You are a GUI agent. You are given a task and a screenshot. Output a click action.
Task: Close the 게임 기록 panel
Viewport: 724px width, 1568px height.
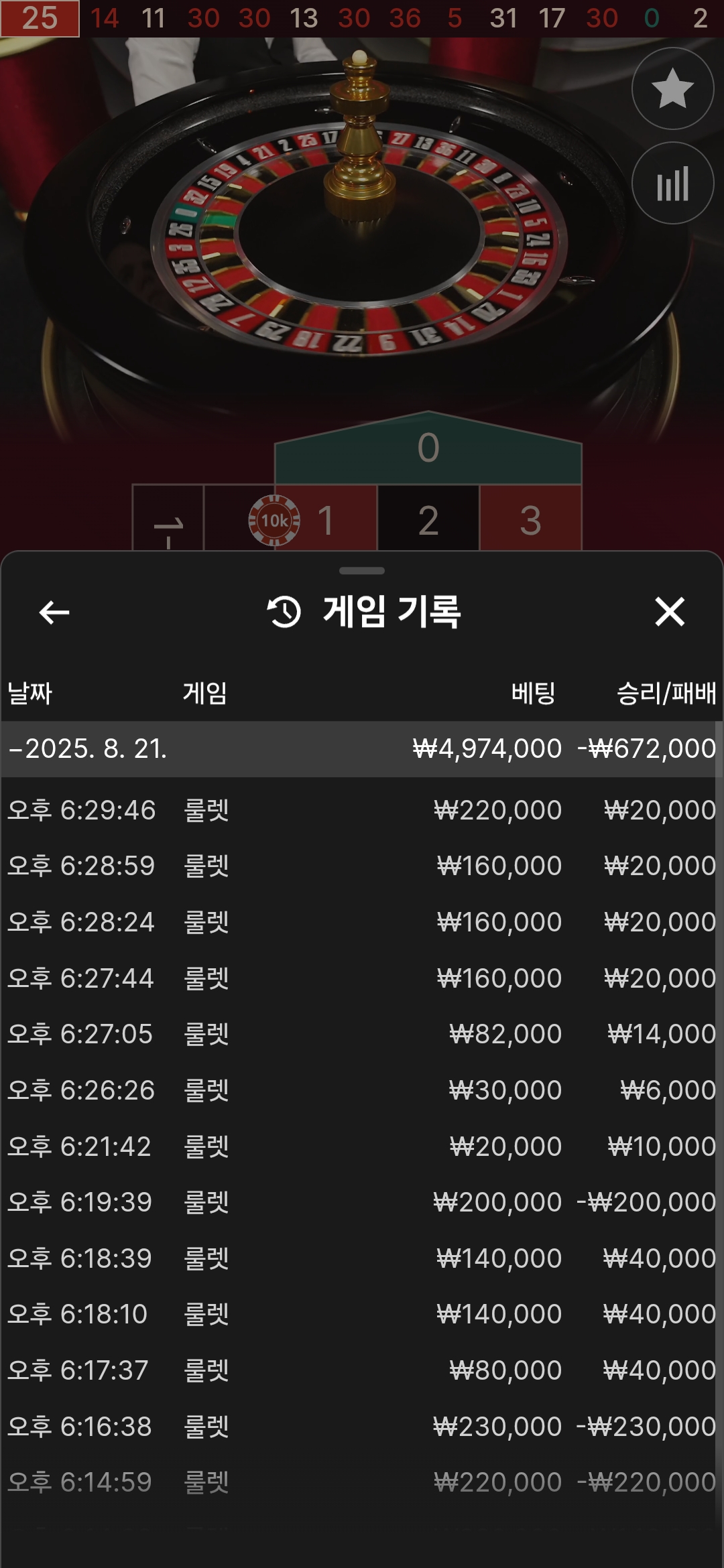tap(670, 612)
